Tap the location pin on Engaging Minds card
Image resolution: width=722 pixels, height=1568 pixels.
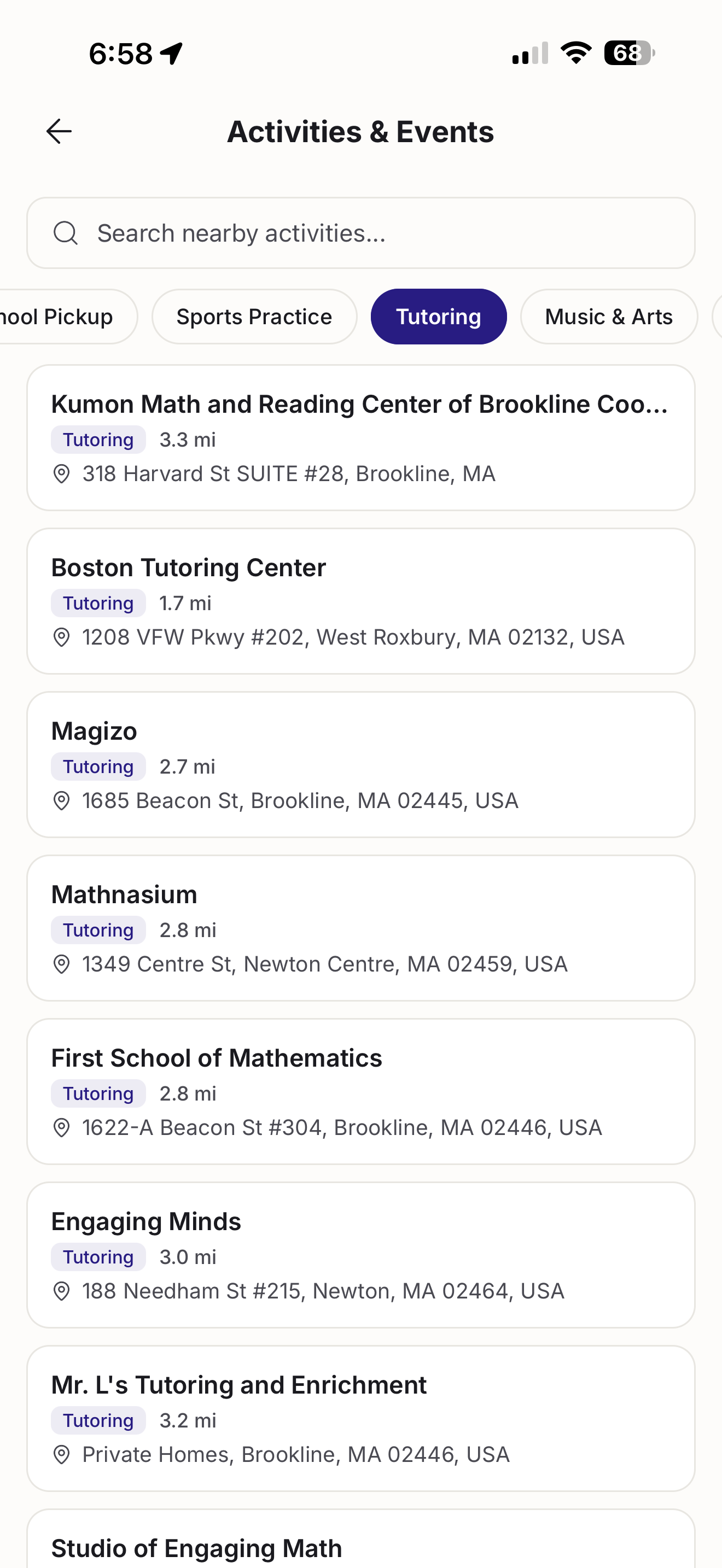click(61, 1290)
